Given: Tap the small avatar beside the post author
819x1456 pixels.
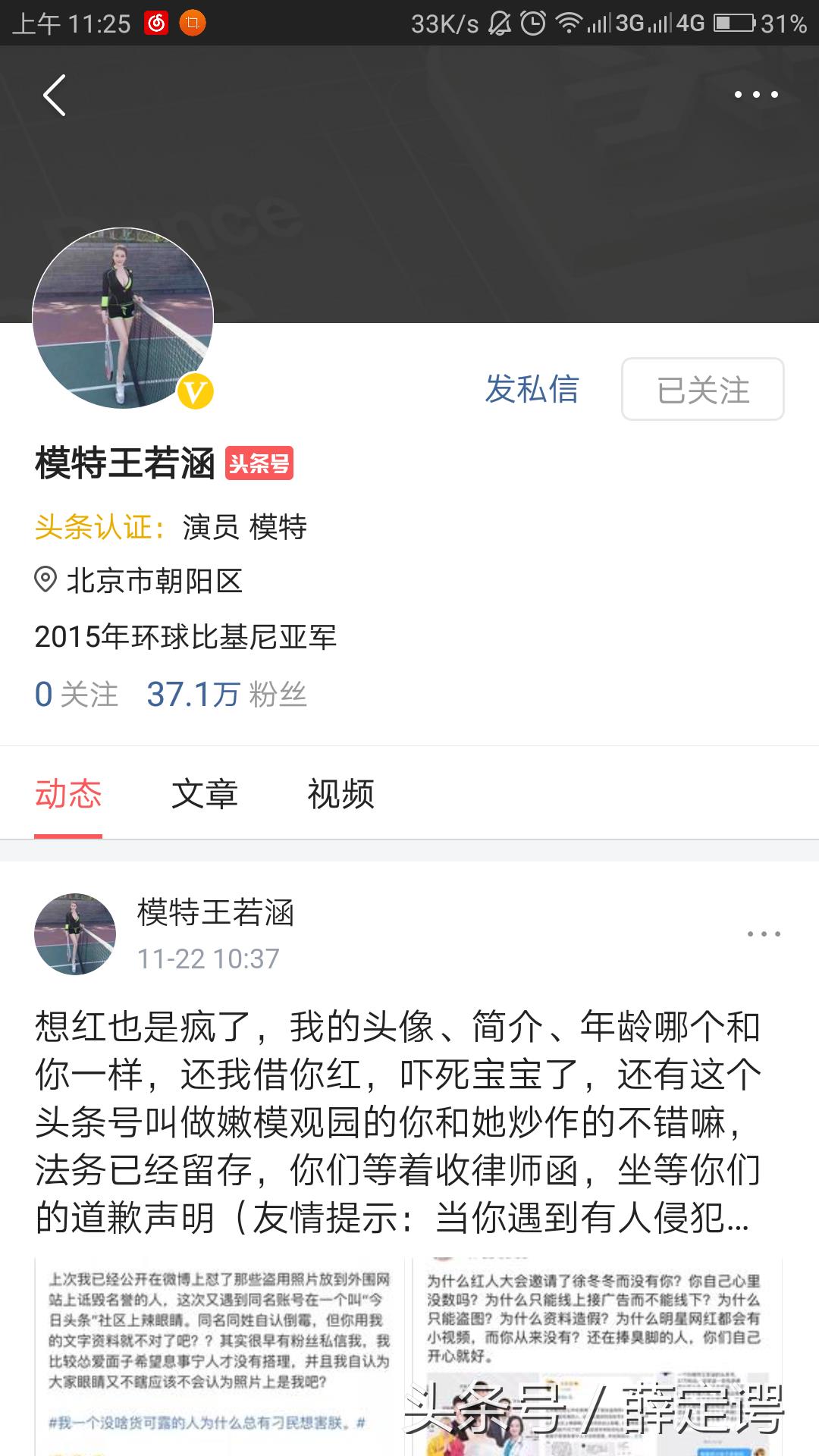Looking at the screenshot, I should [75, 934].
